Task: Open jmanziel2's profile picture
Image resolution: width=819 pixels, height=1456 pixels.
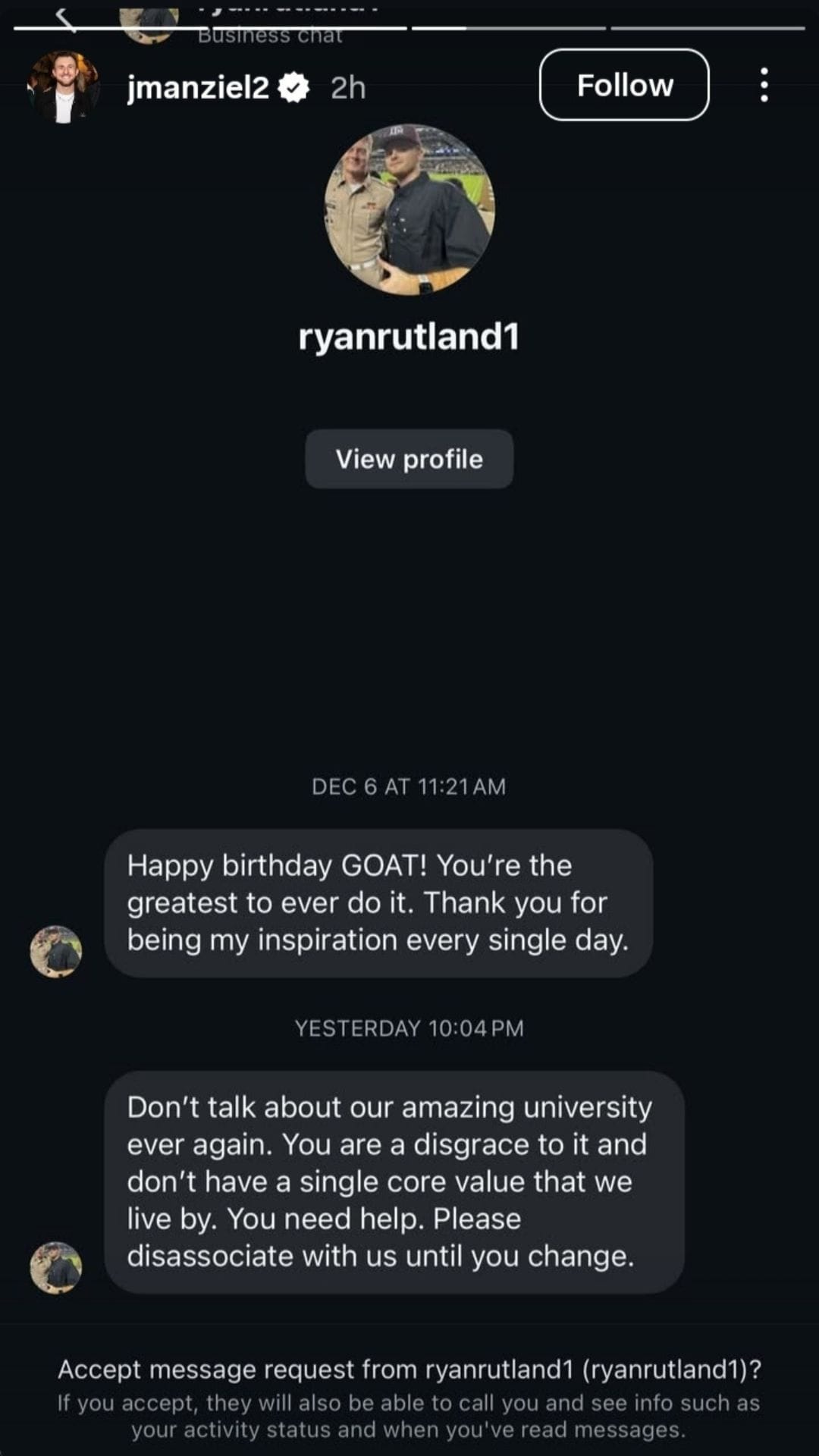Action: (64, 86)
